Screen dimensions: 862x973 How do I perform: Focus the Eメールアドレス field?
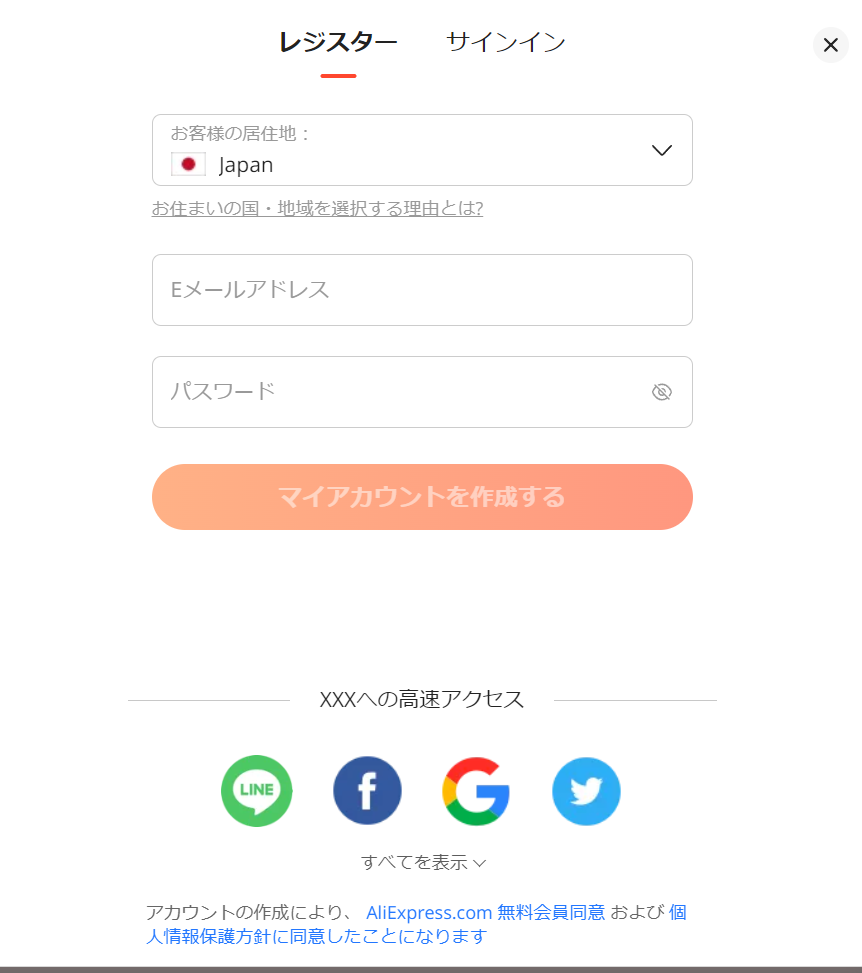[x=422, y=290]
